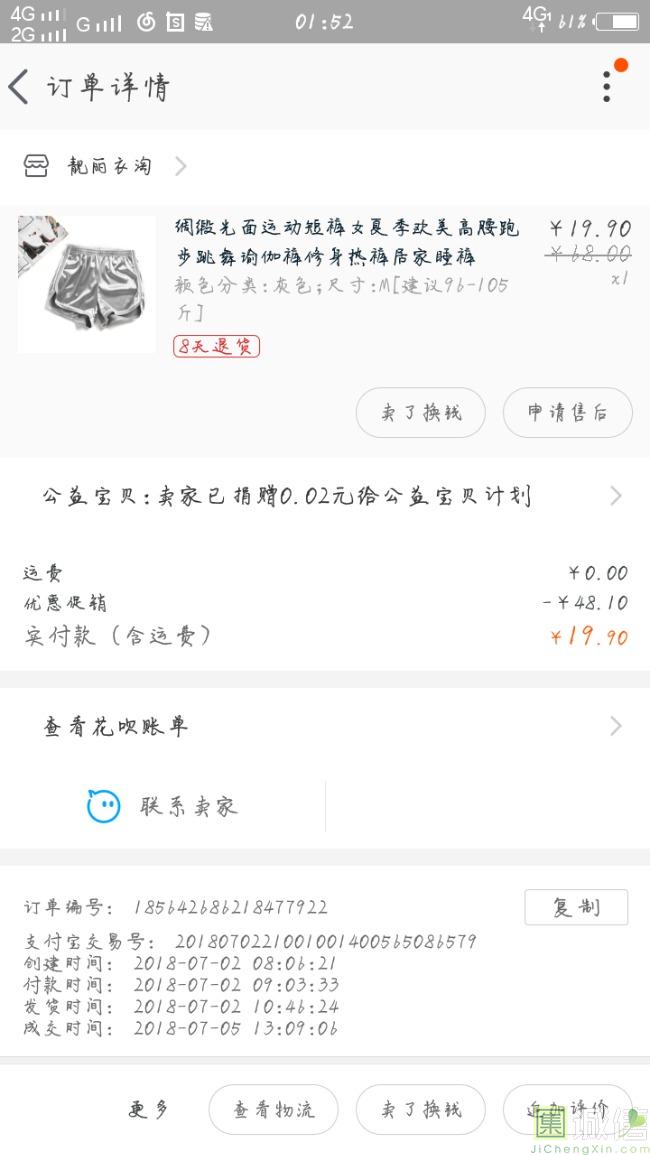This screenshot has width=650, height=1155.
Task: Open the 绸缎光面运动短裤 product
Action: 346,242
